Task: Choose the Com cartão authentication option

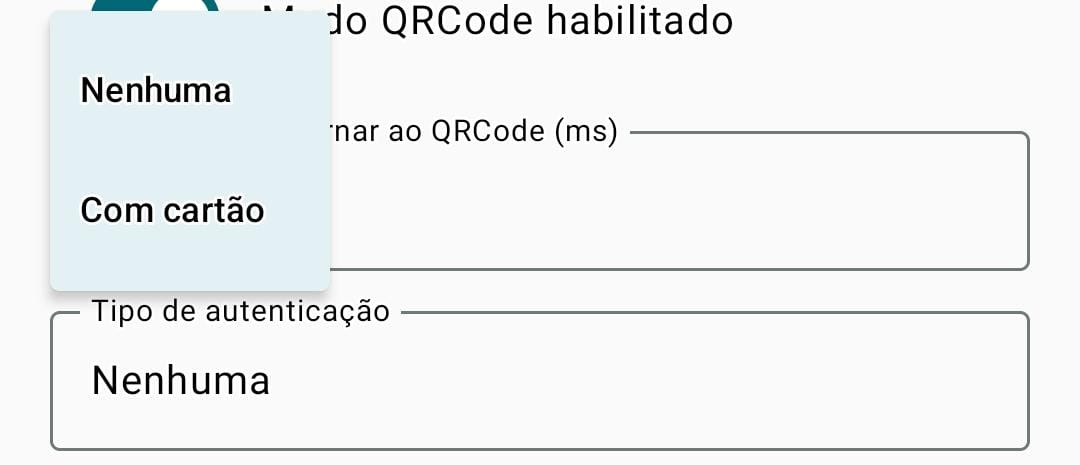Action: (x=173, y=210)
